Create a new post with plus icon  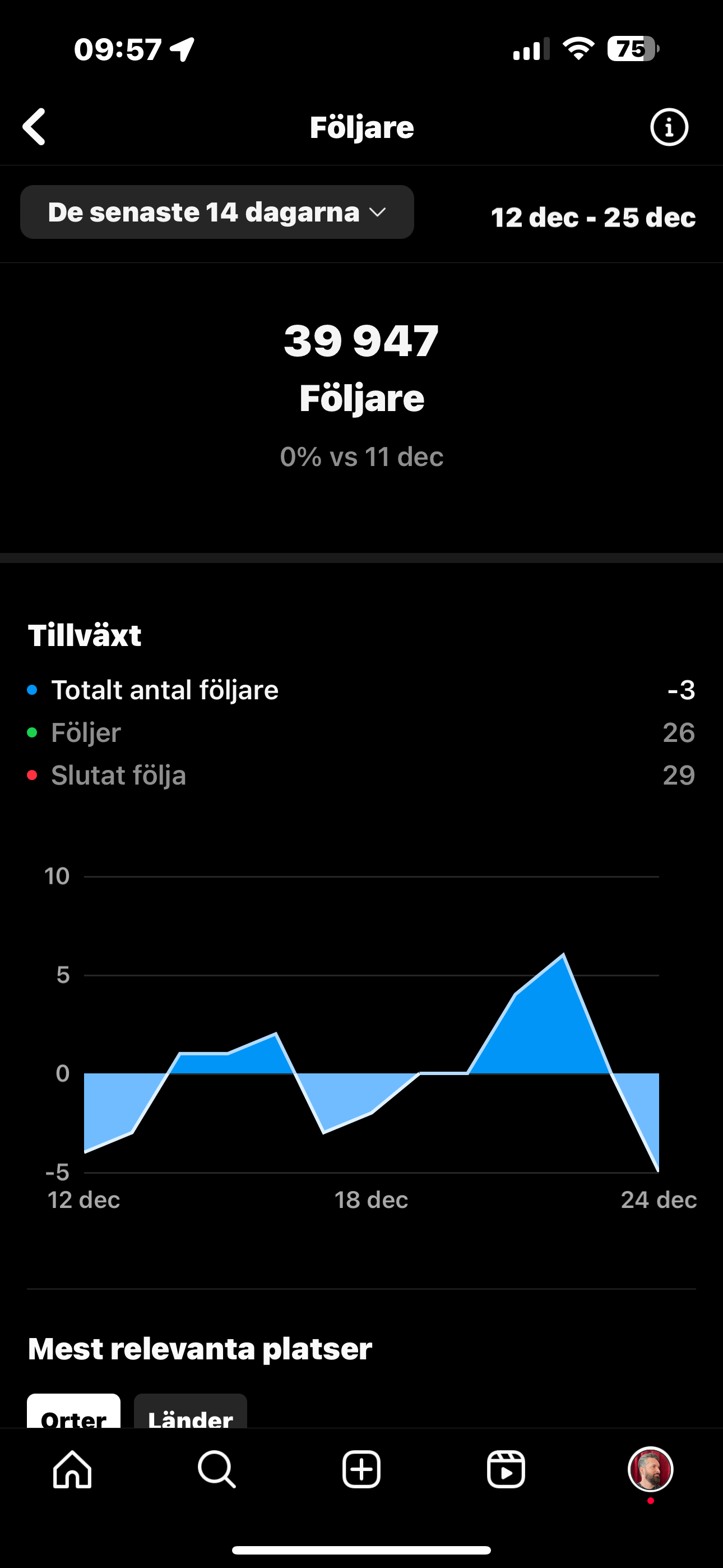coord(361,1469)
